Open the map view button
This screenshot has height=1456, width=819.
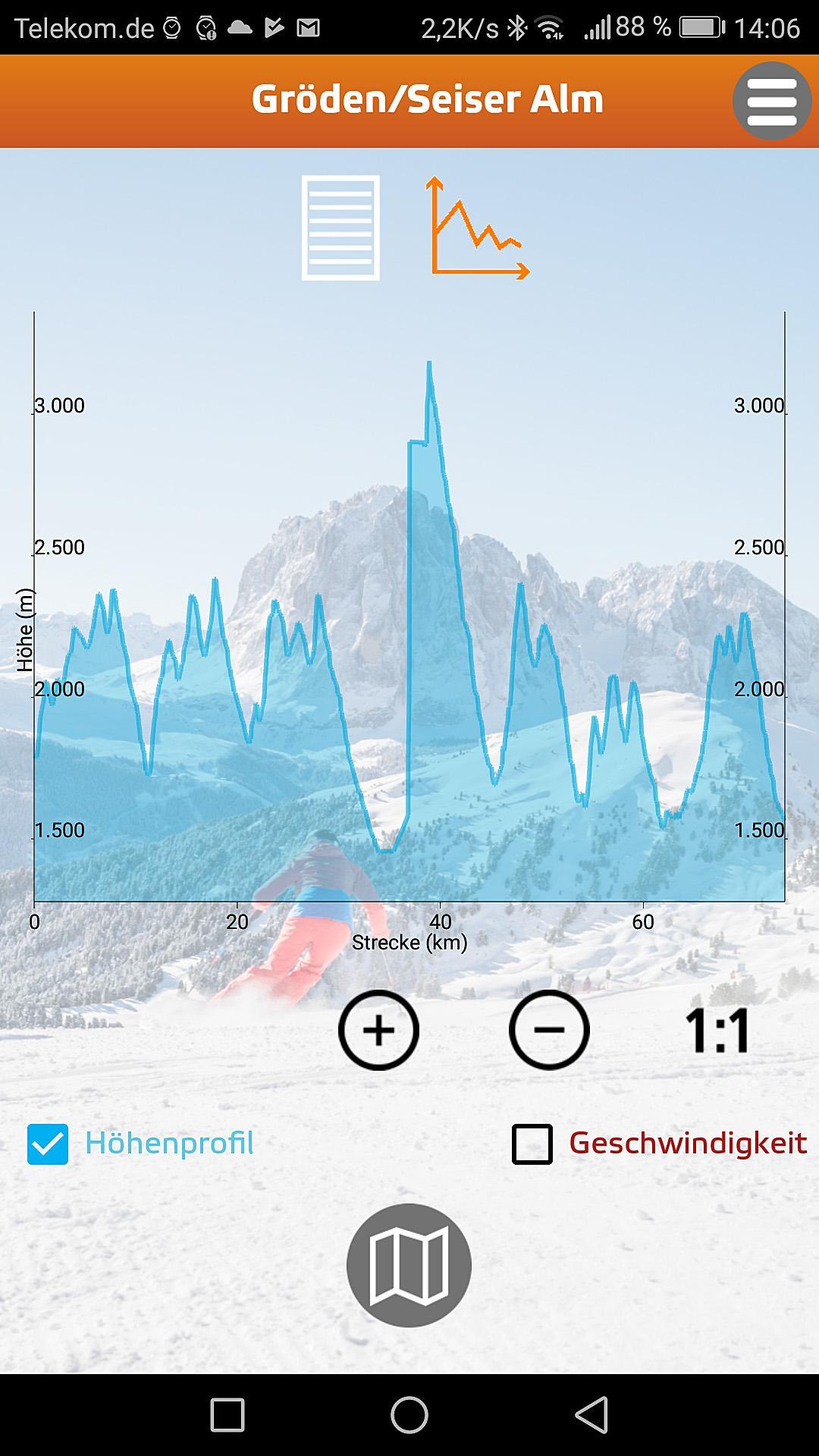409,1265
